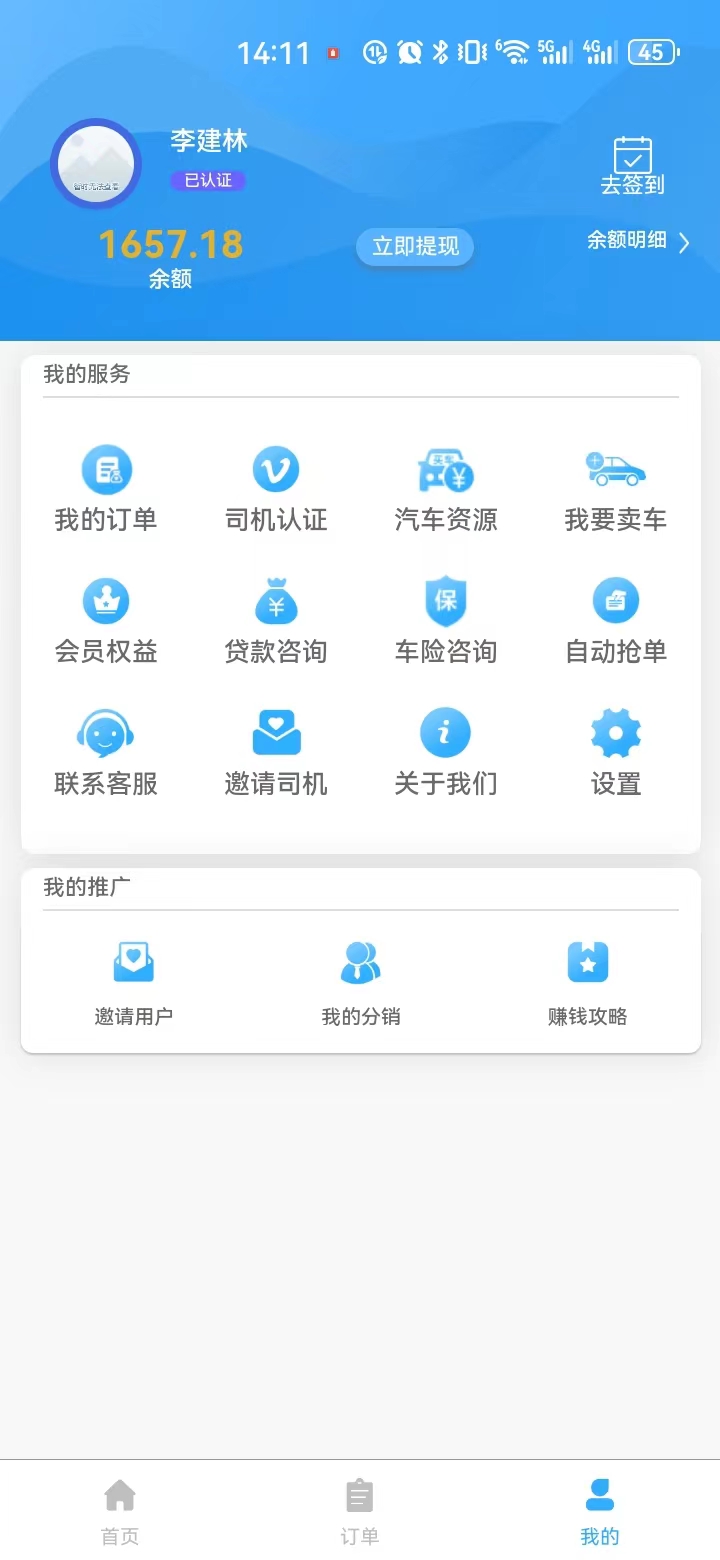Image resolution: width=720 pixels, height=1560 pixels.
Task: Open 自动抢单 auto order grabbing
Action: pyautogui.click(x=616, y=620)
